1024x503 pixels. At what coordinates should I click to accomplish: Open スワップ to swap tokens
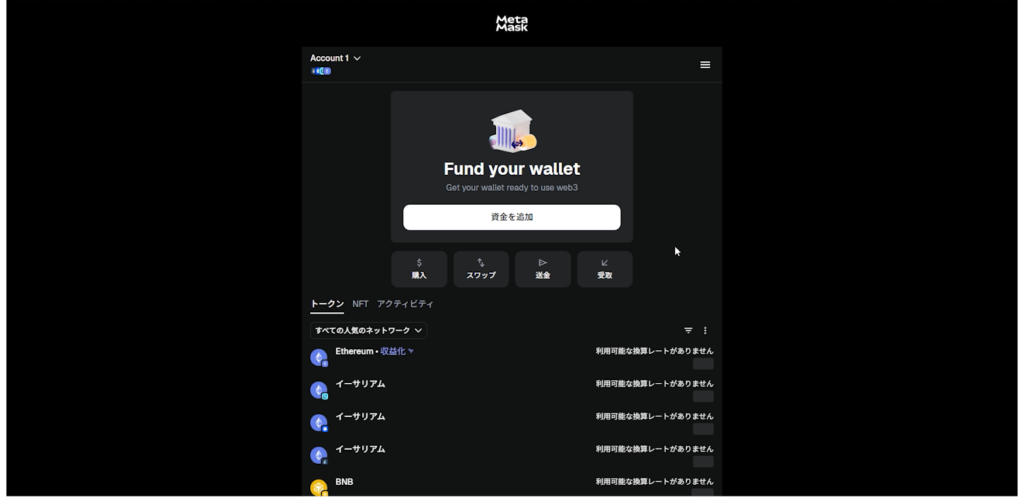[481, 269]
